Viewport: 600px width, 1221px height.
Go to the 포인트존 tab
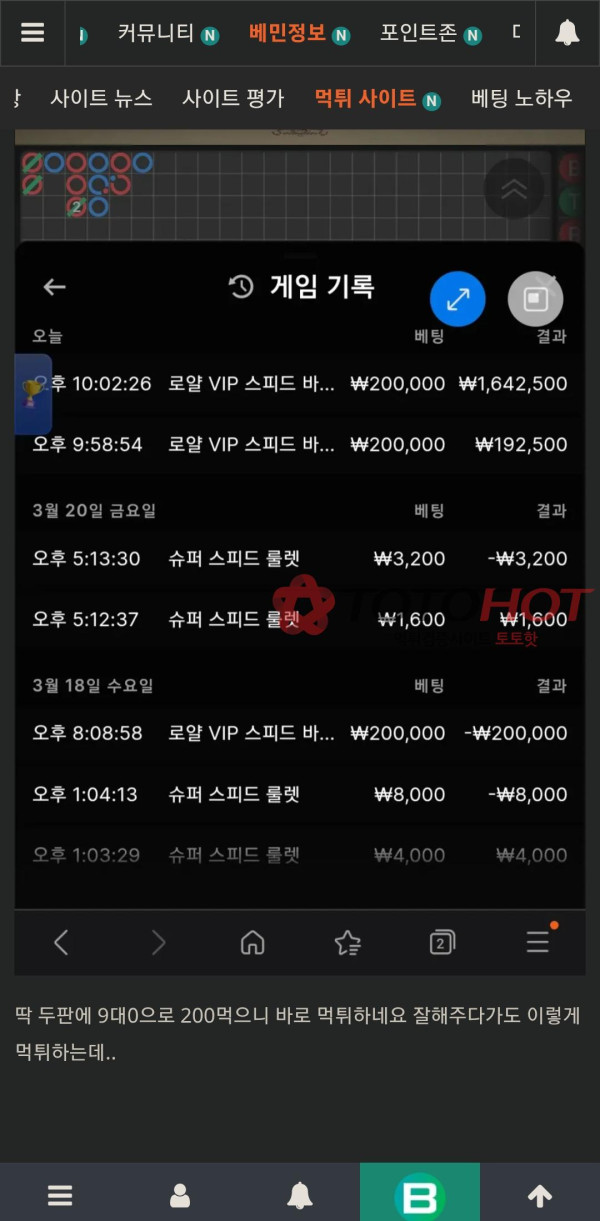(418, 33)
